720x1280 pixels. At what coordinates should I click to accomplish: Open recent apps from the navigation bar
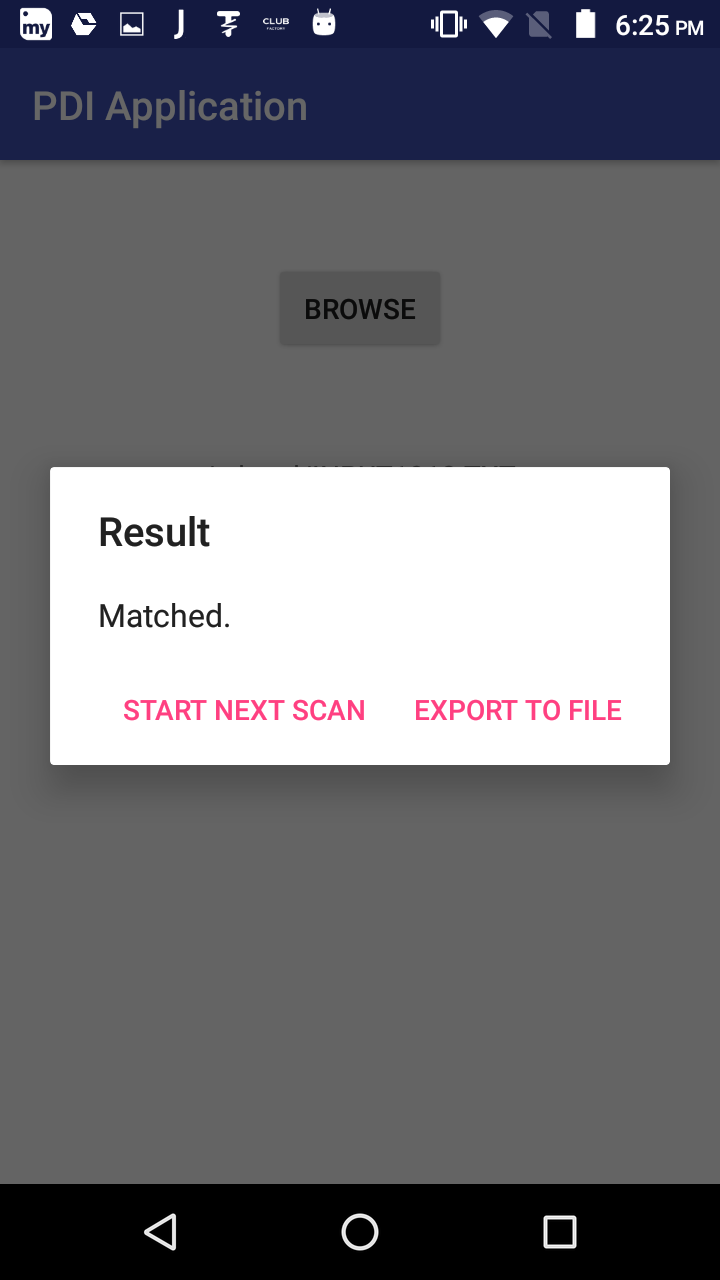click(x=560, y=1232)
